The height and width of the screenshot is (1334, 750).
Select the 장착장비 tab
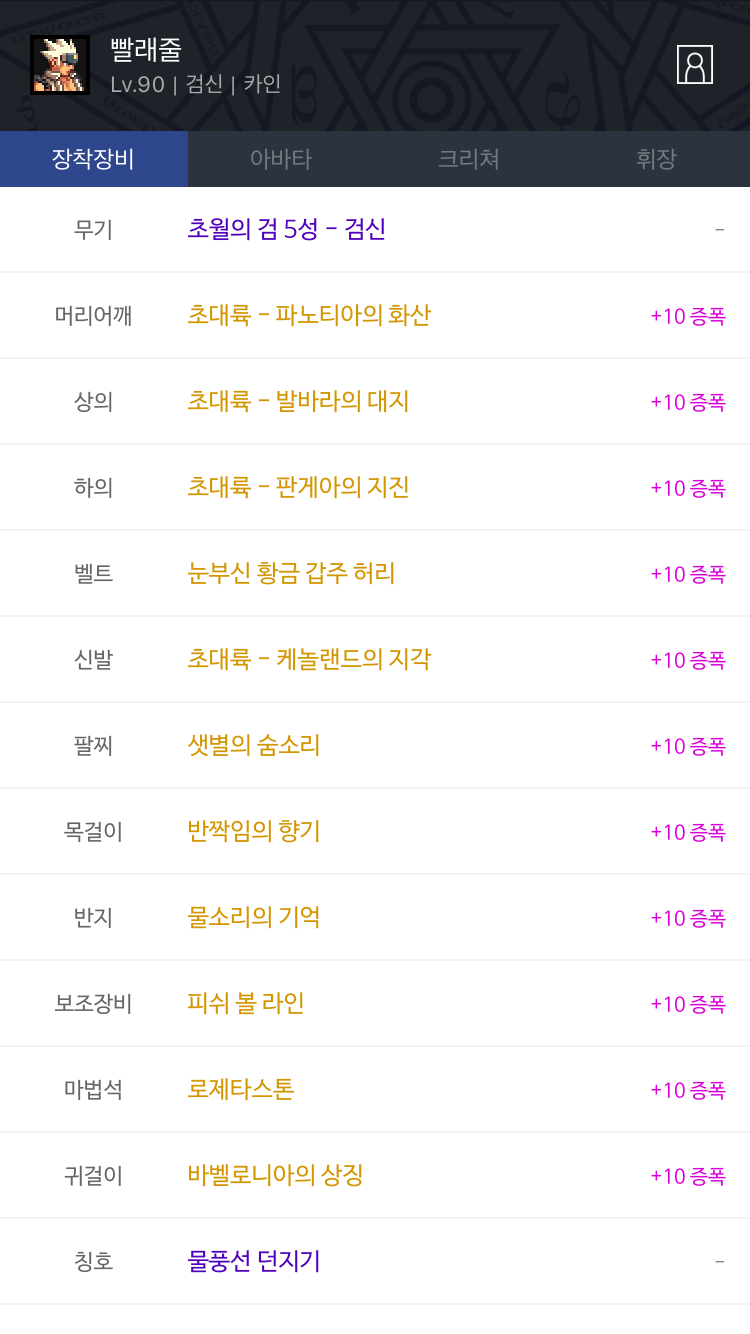93,159
